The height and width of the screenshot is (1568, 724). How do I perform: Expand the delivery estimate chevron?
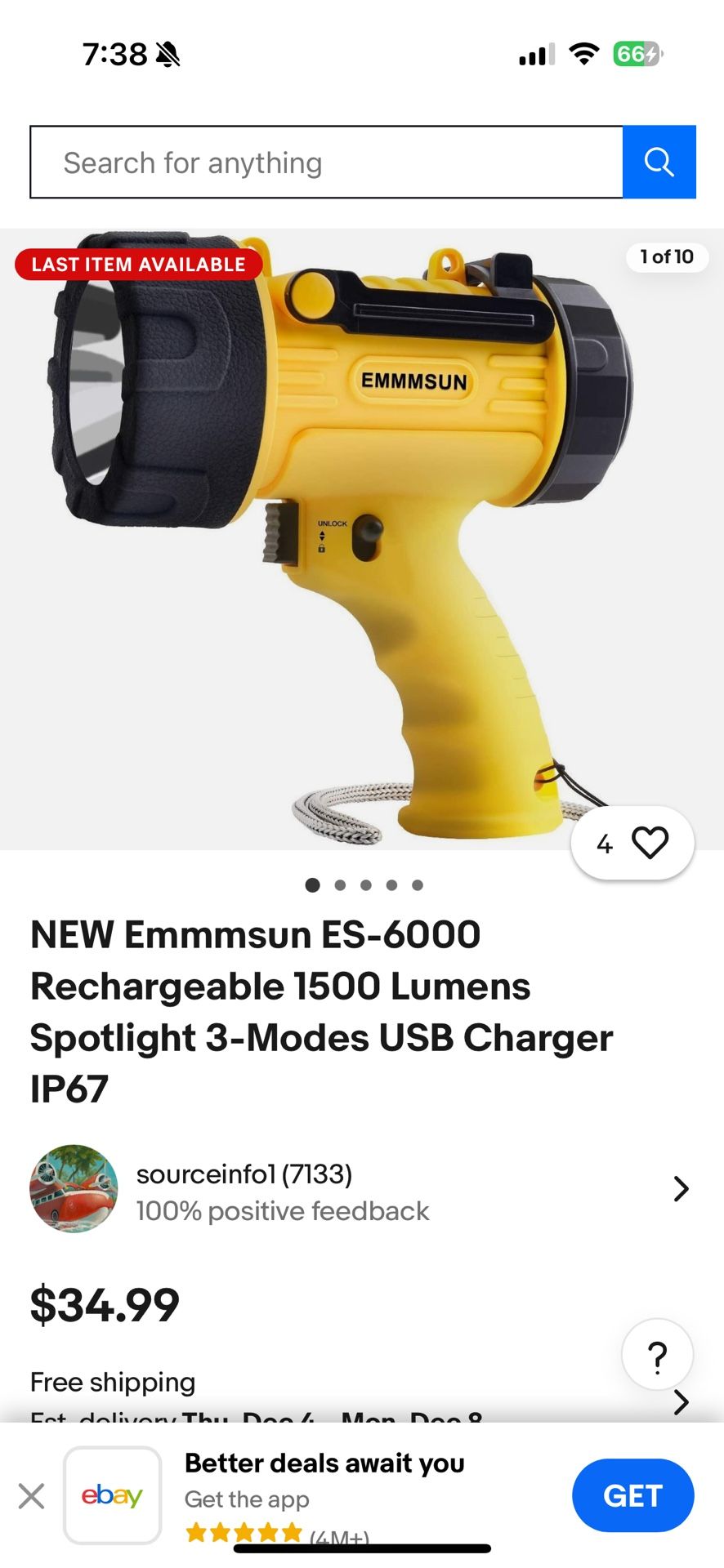[x=680, y=1402]
